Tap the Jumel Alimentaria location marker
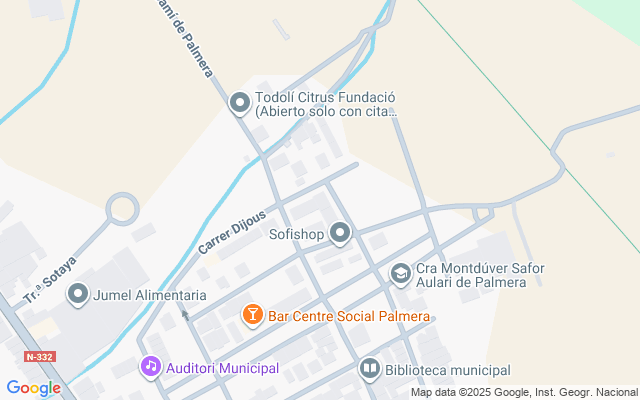Image resolution: width=640 pixels, height=400 pixels. (x=78, y=294)
